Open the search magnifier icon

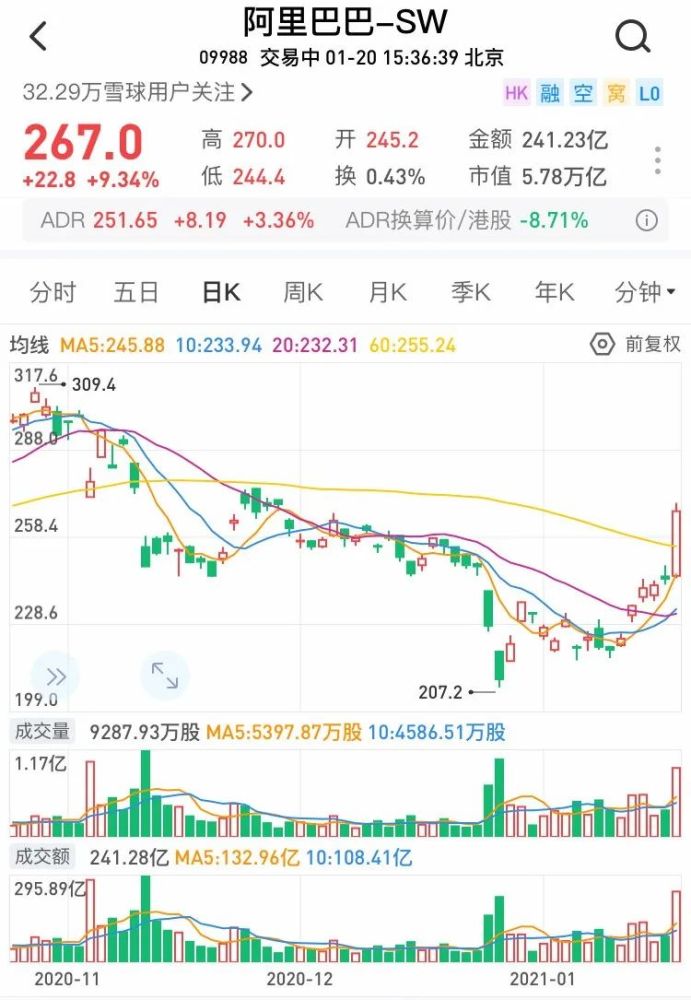point(632,36)
